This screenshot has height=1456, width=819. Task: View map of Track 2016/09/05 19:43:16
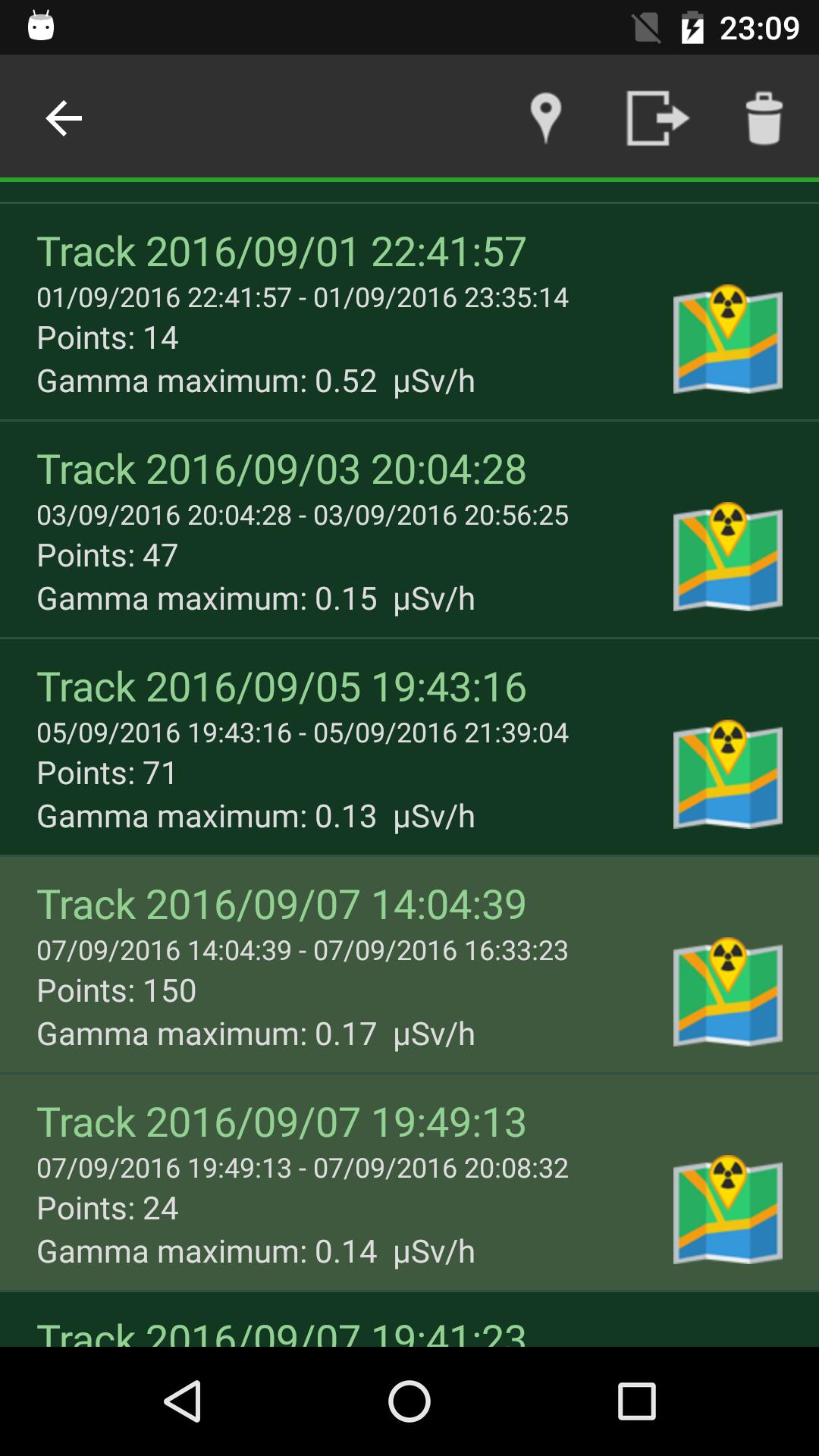[727, 775]
